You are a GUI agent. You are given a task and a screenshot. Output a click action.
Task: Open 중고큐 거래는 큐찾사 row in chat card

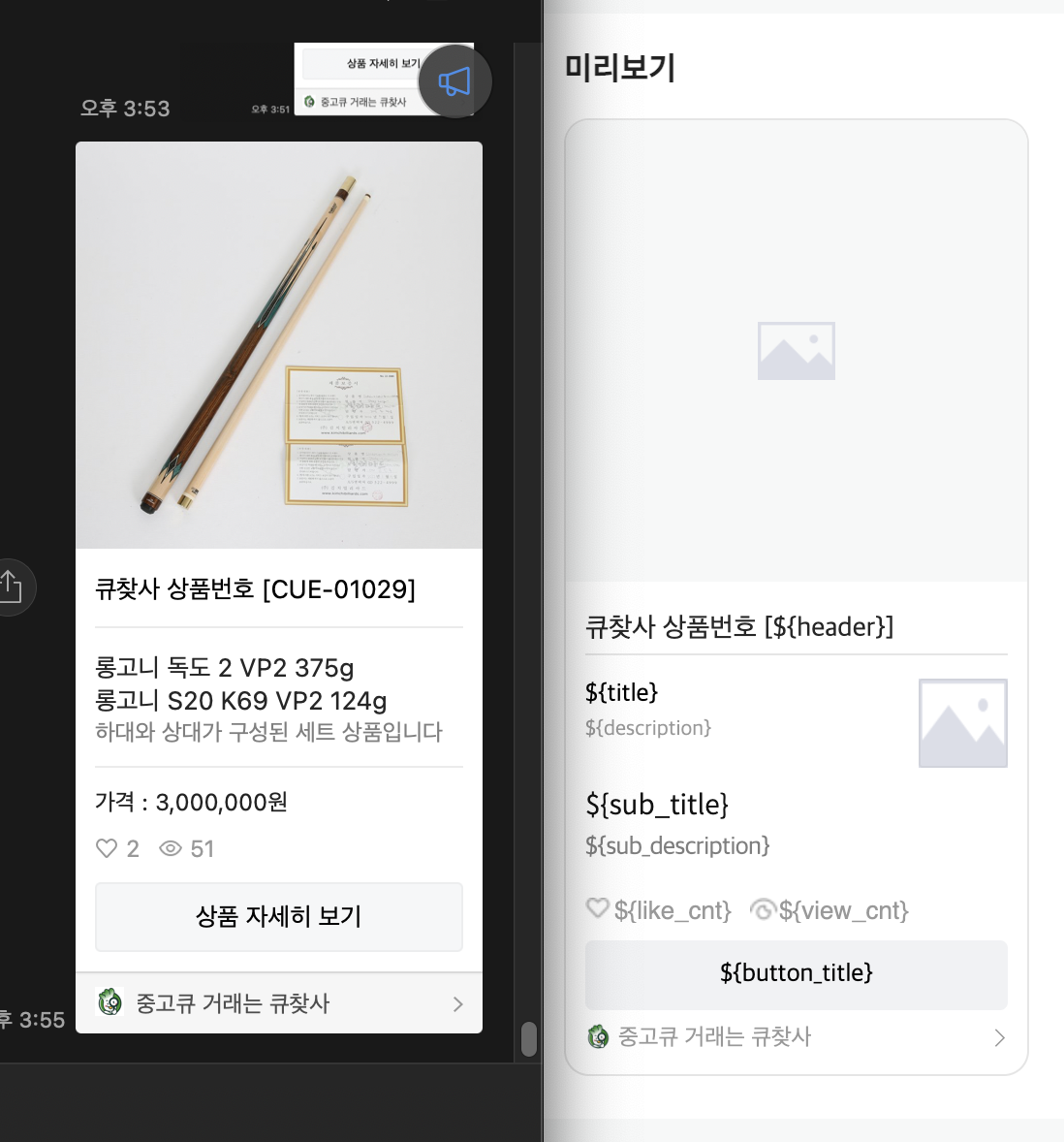[x=279, y=1003]
